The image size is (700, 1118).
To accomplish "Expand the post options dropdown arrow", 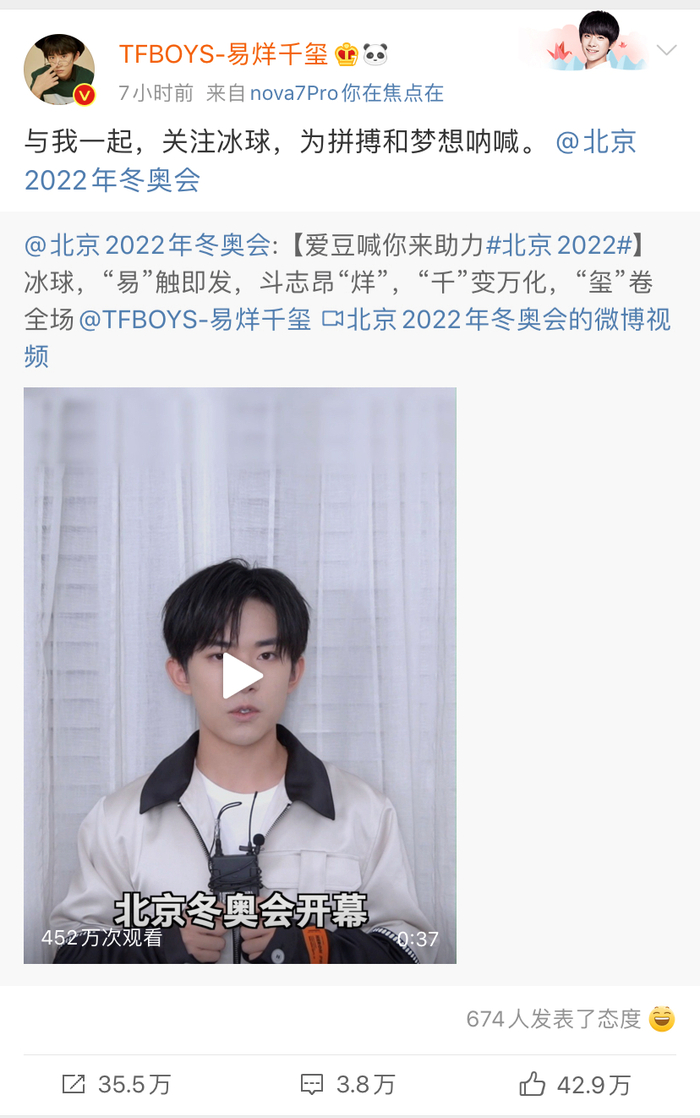I will click(666, 50).
